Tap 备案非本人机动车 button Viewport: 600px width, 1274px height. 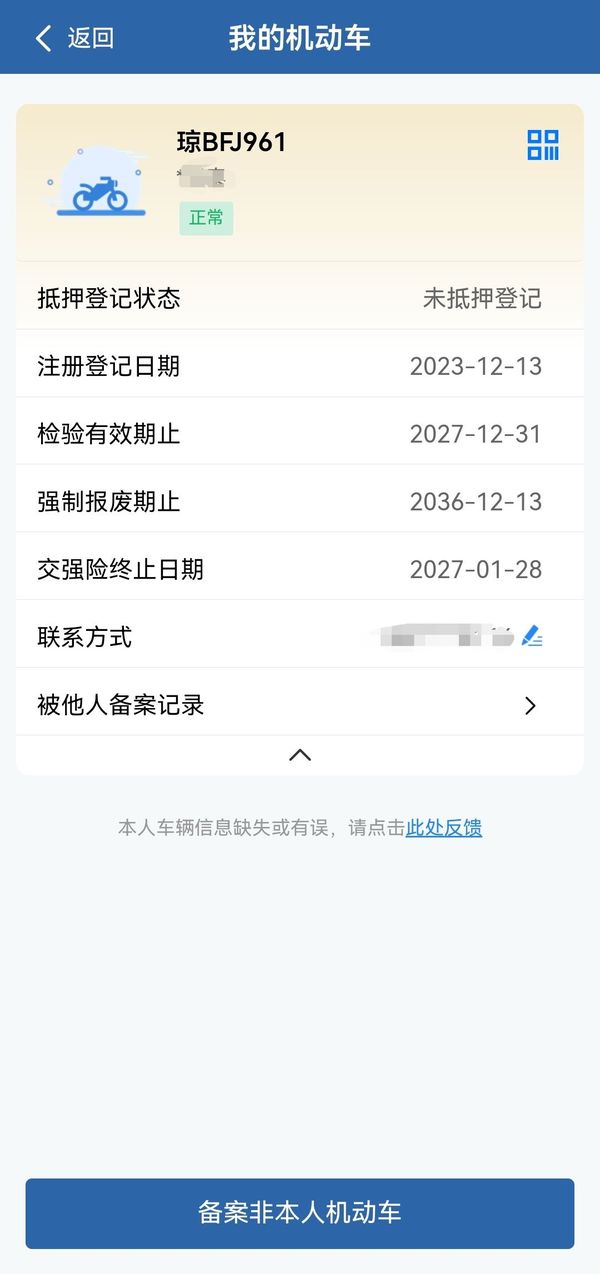pos(300,1213)
